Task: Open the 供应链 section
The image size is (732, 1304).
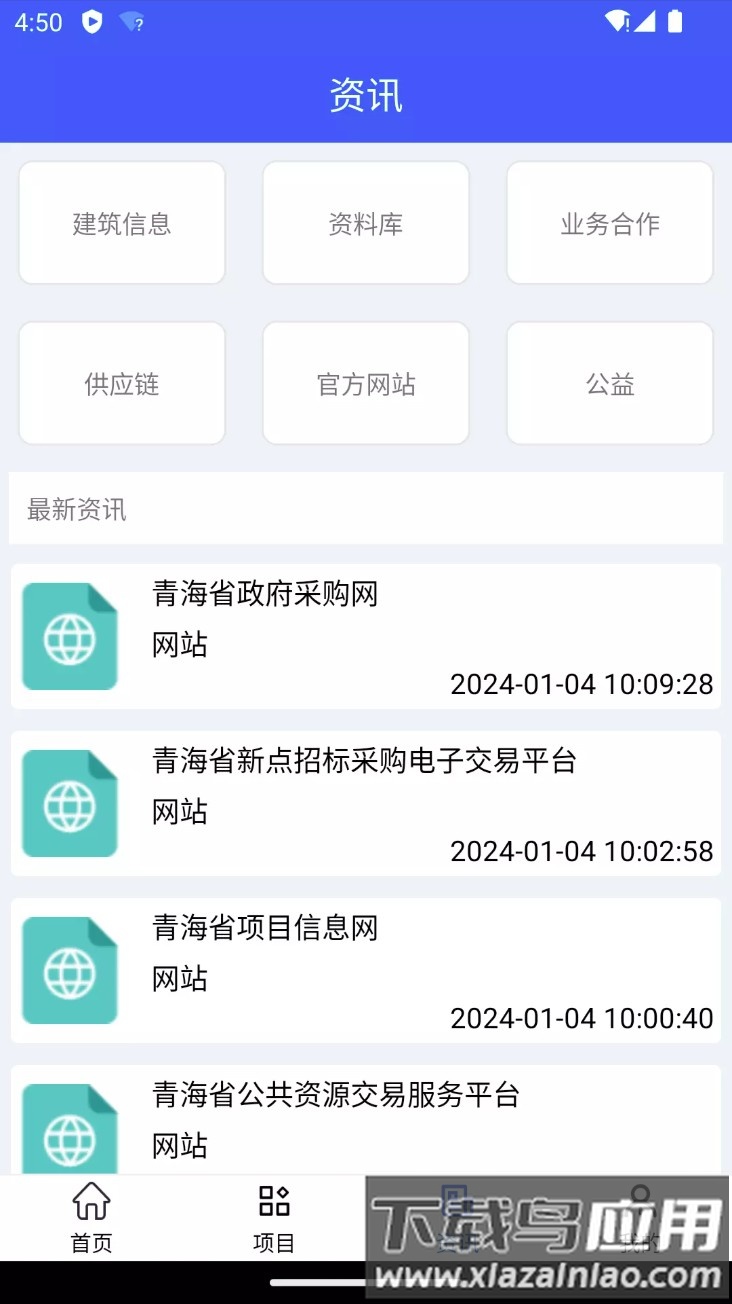Action: click(121, 383)
